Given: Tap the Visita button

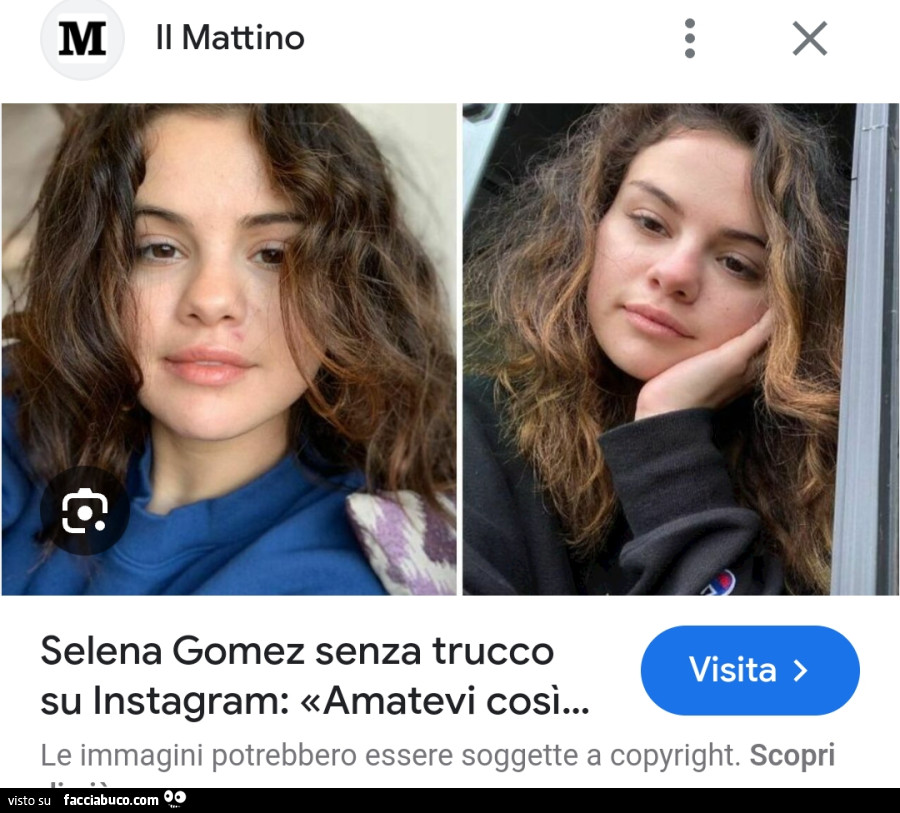Looking at the screenshot, I should pos(749,670).
